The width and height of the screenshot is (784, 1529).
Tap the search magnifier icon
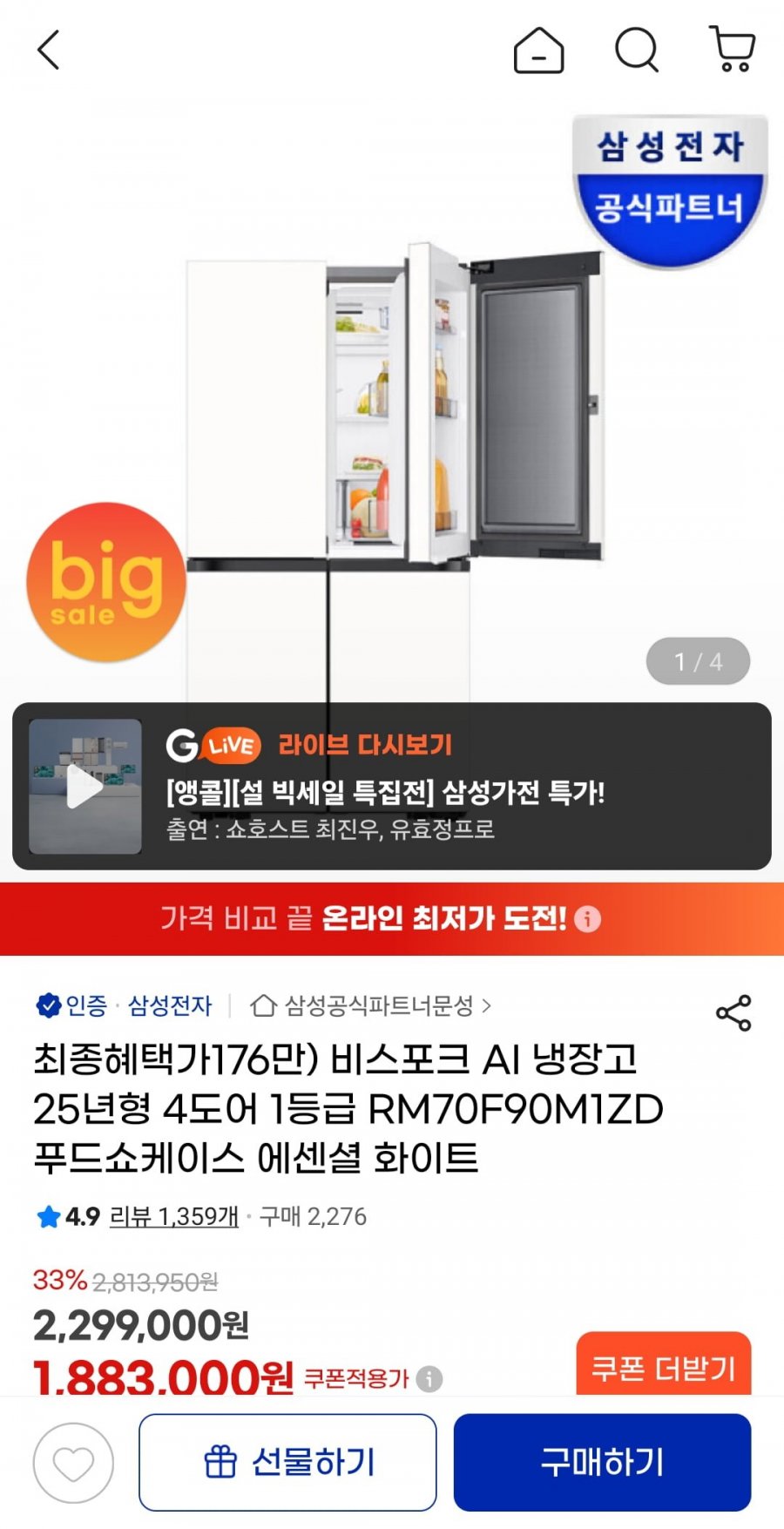pyautogui.click(x=637, y=51)
